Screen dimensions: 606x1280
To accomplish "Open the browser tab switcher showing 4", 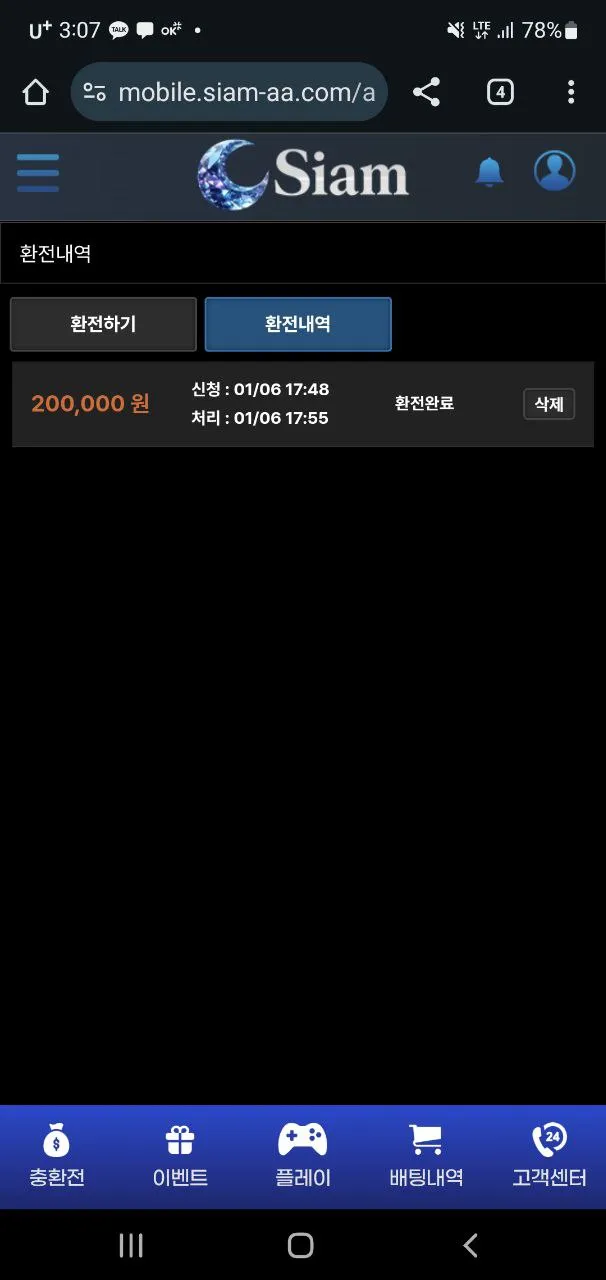I will (500, 93).
